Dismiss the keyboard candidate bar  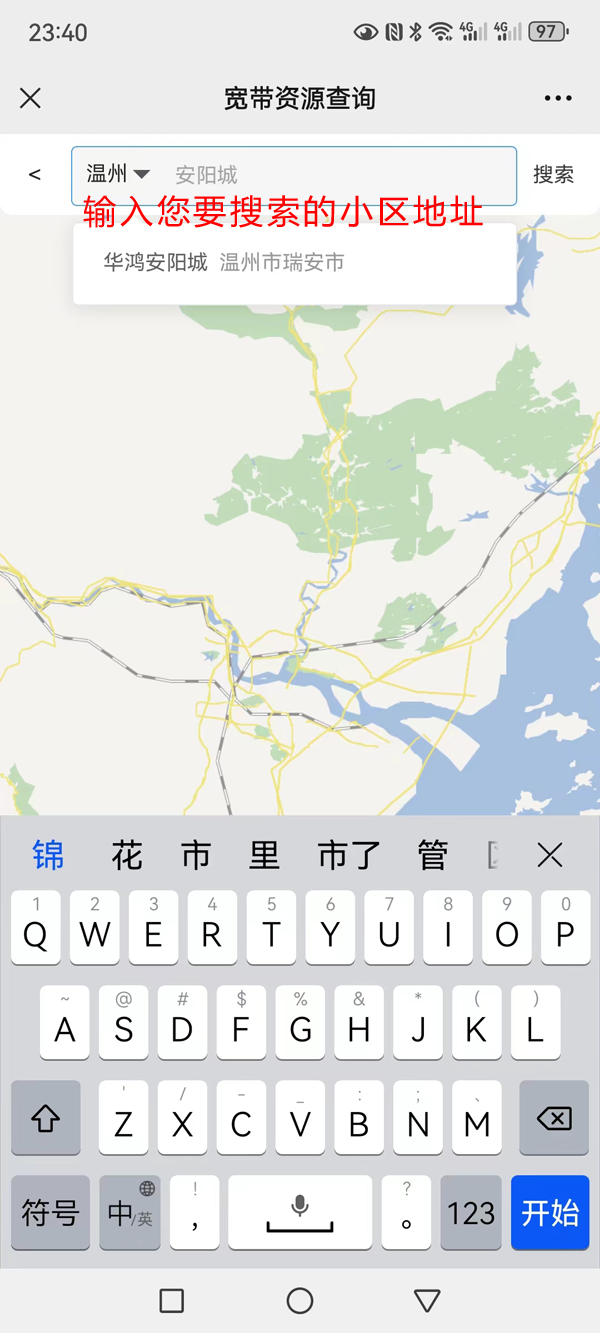[x=550, y=855]
